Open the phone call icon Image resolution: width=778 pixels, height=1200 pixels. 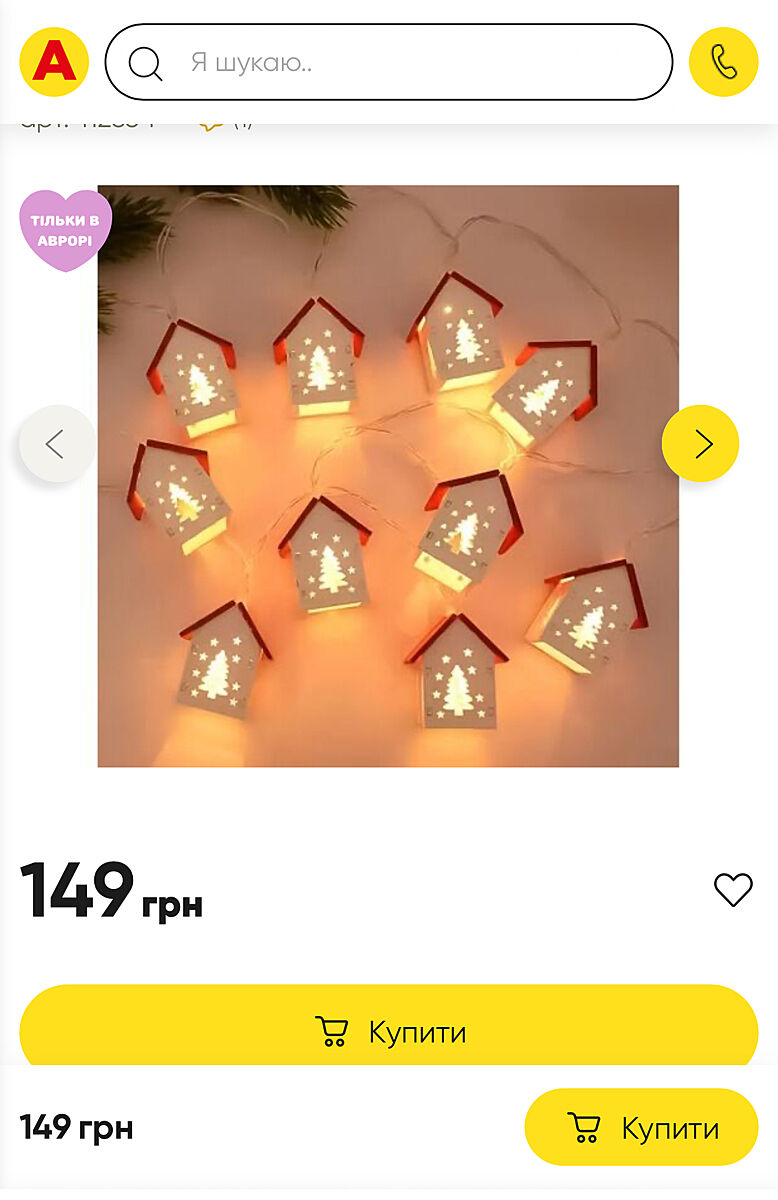pos(724,62)
